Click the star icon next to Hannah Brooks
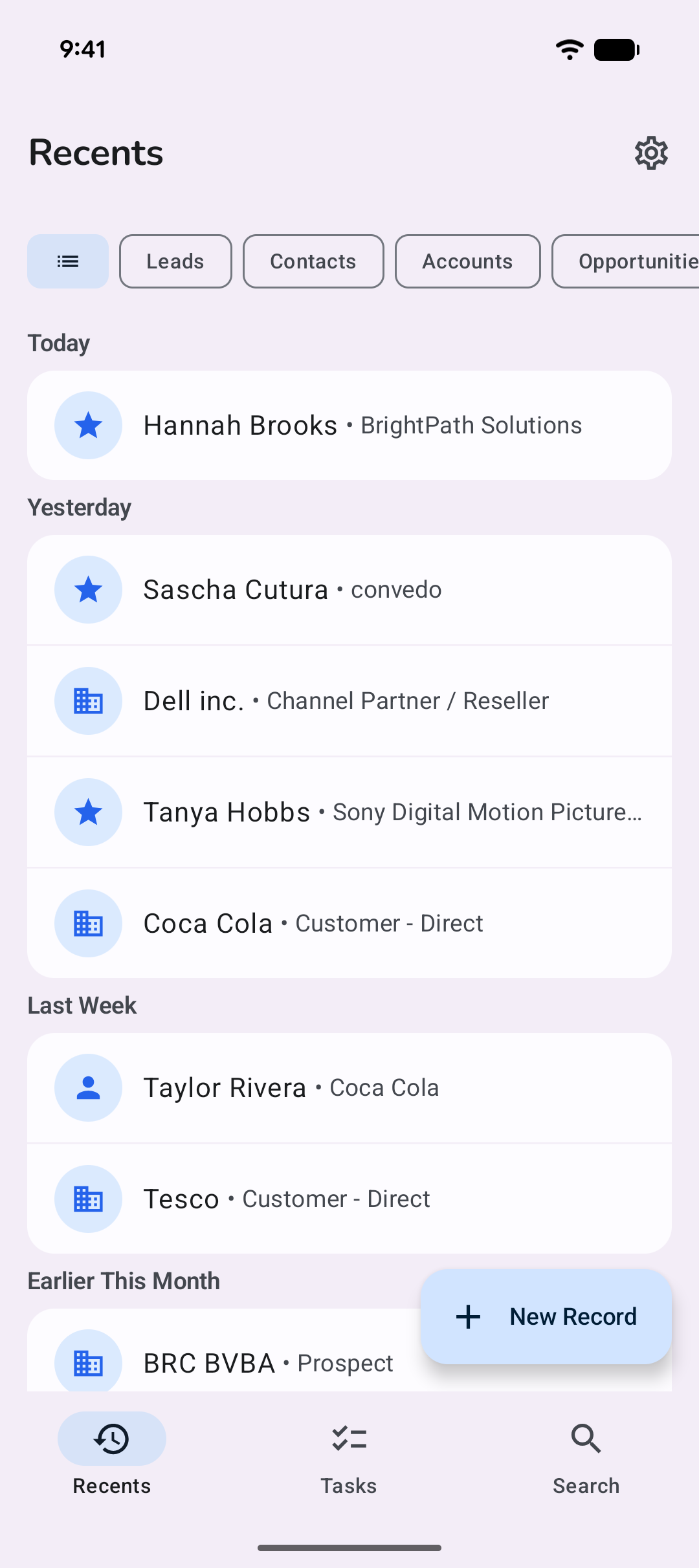Screen dimensions: 699x1568 pos(88,425)
